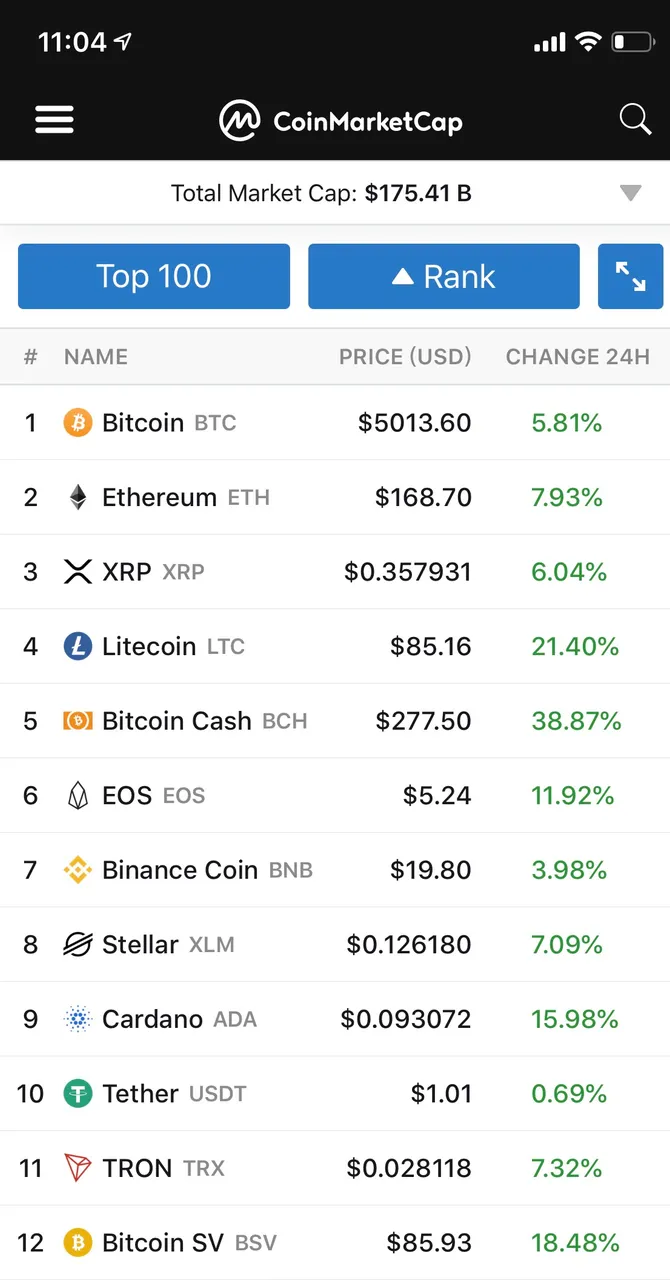Open the Bitcoin SV BSV row

(335, 1242)
